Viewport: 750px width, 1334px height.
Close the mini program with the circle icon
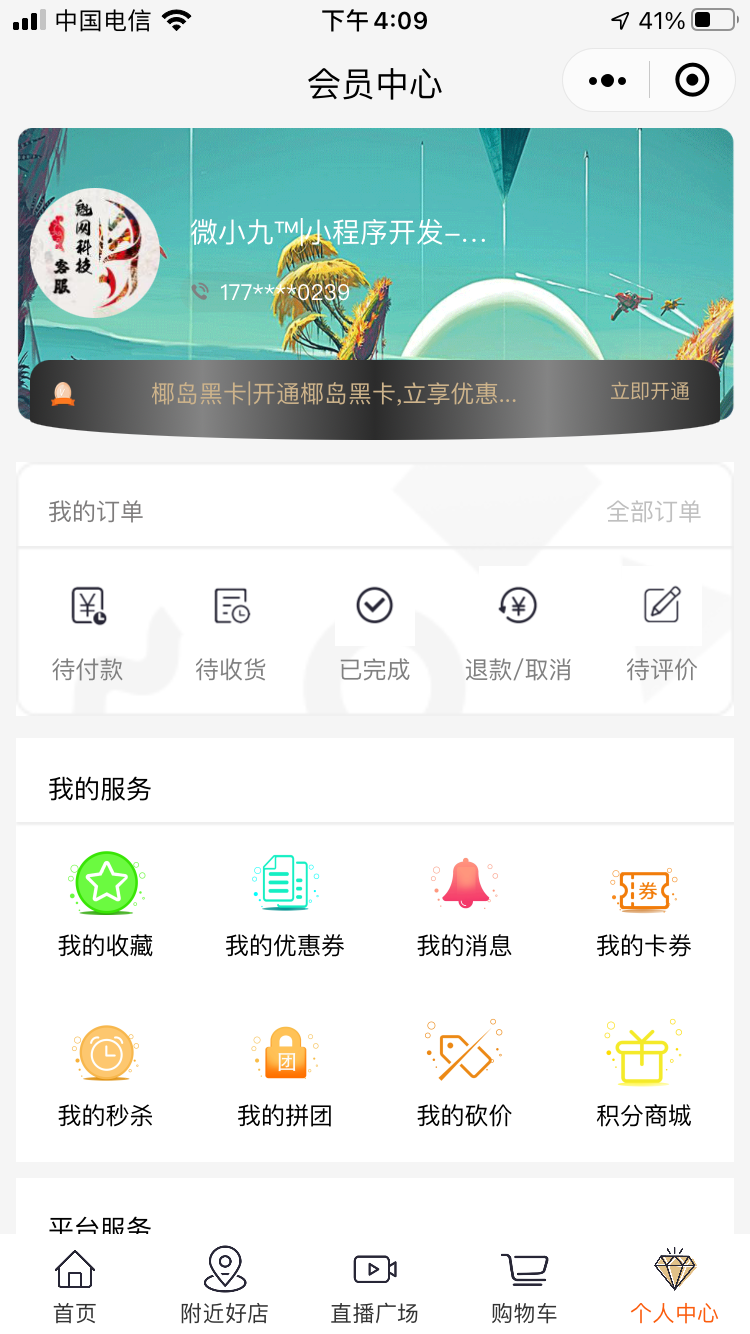point(692,80)
